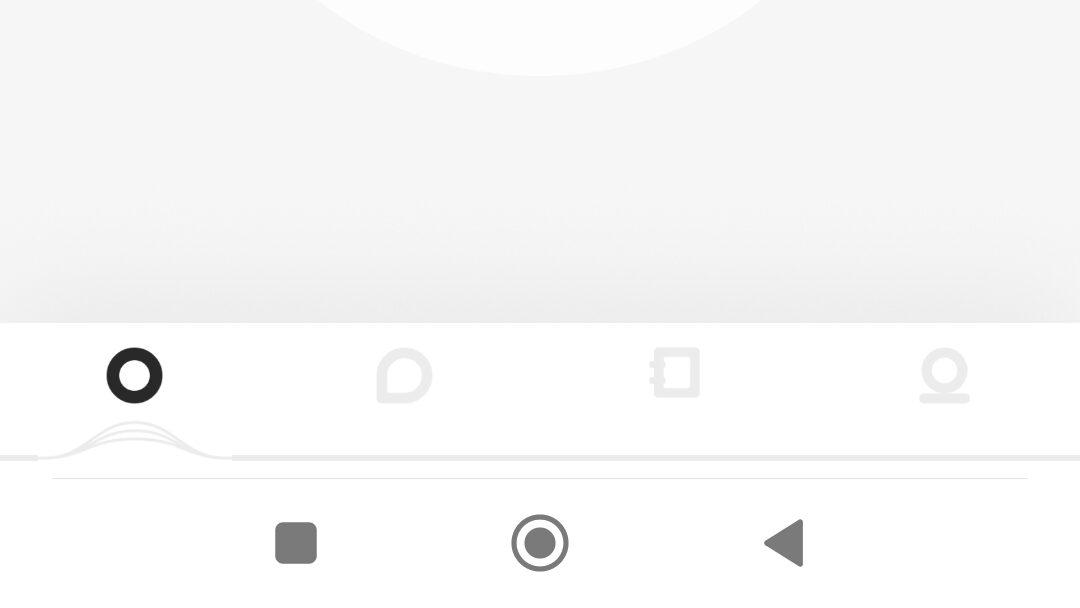Select the circle home tab

pos(134,376)
